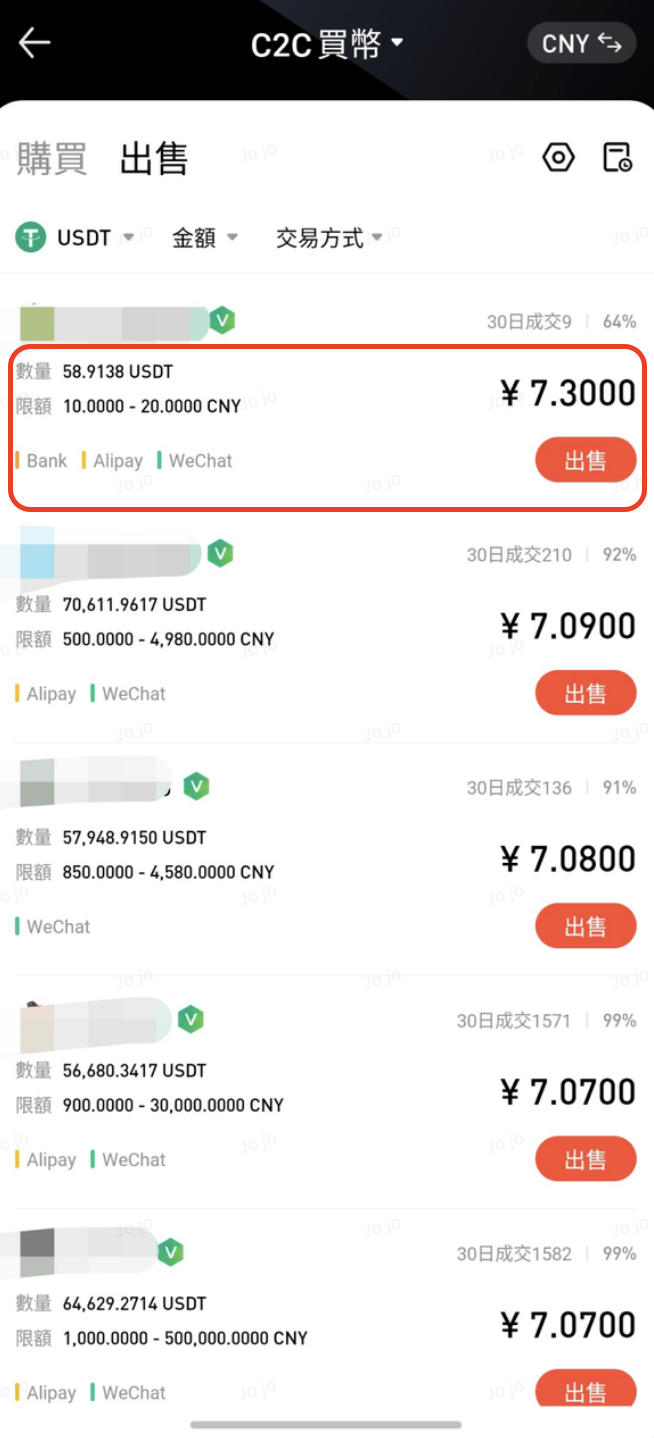Viewport: 654px width, 1438px height.
Task: Go back with the arrow icon
Action: point(35,43)
